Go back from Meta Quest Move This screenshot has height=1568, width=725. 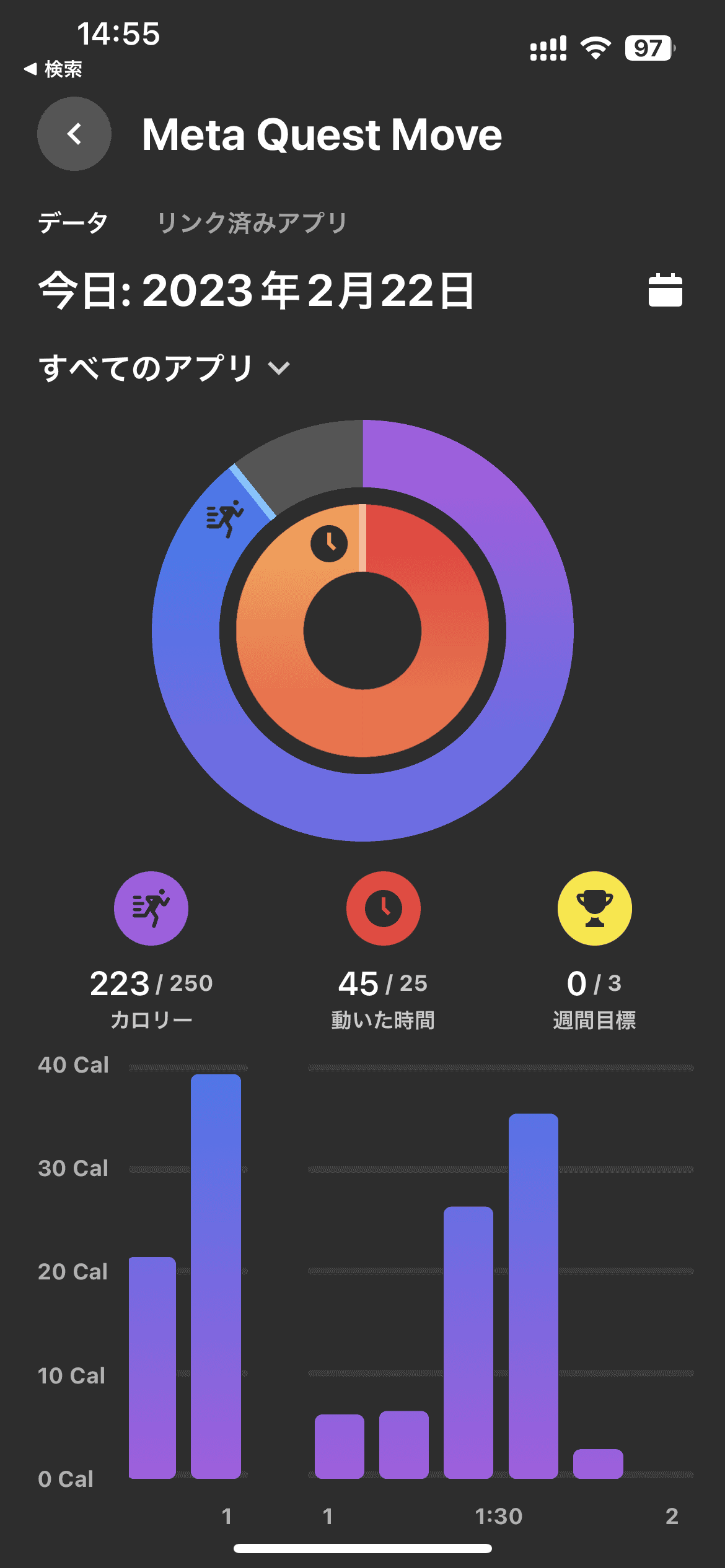point(74,134)
